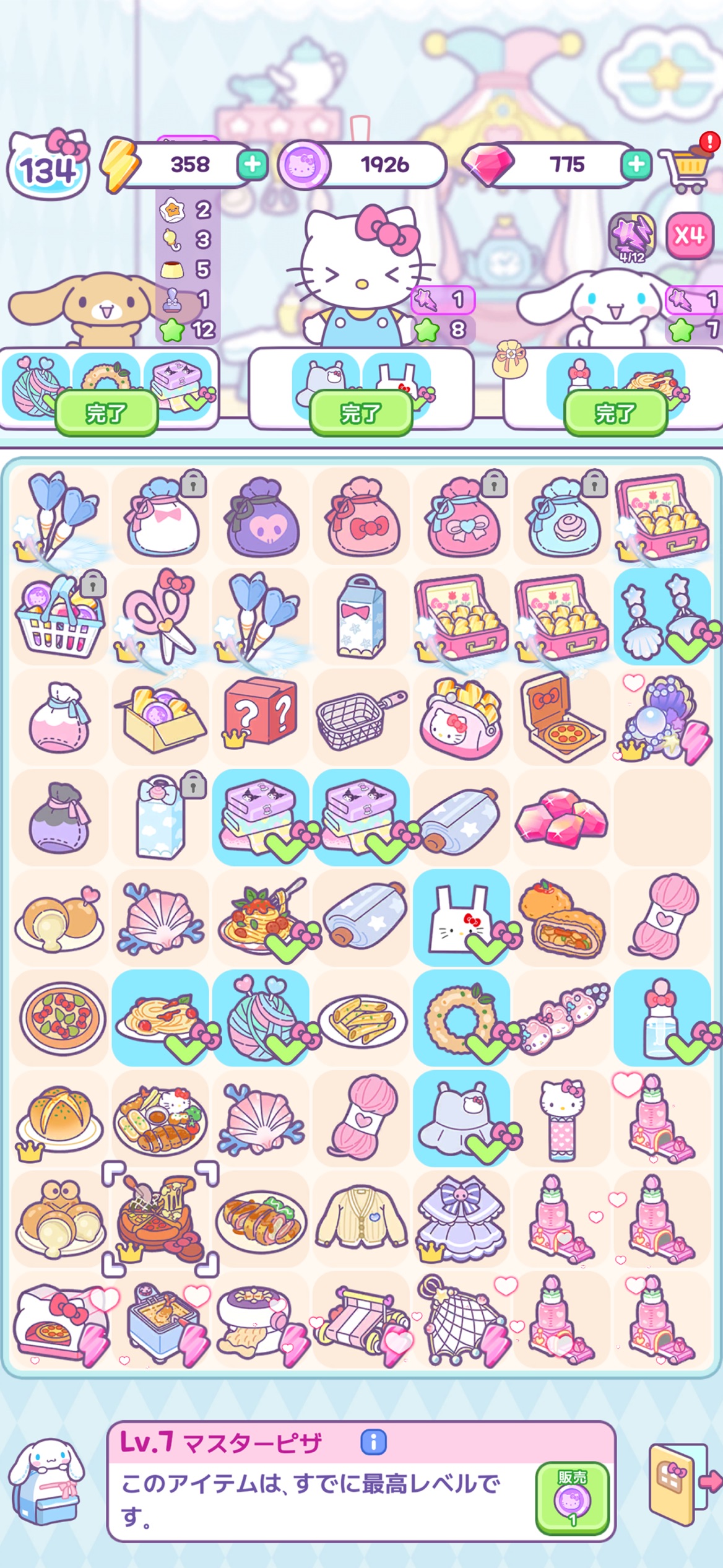Select the pink gem pile item

coord(562,817)
